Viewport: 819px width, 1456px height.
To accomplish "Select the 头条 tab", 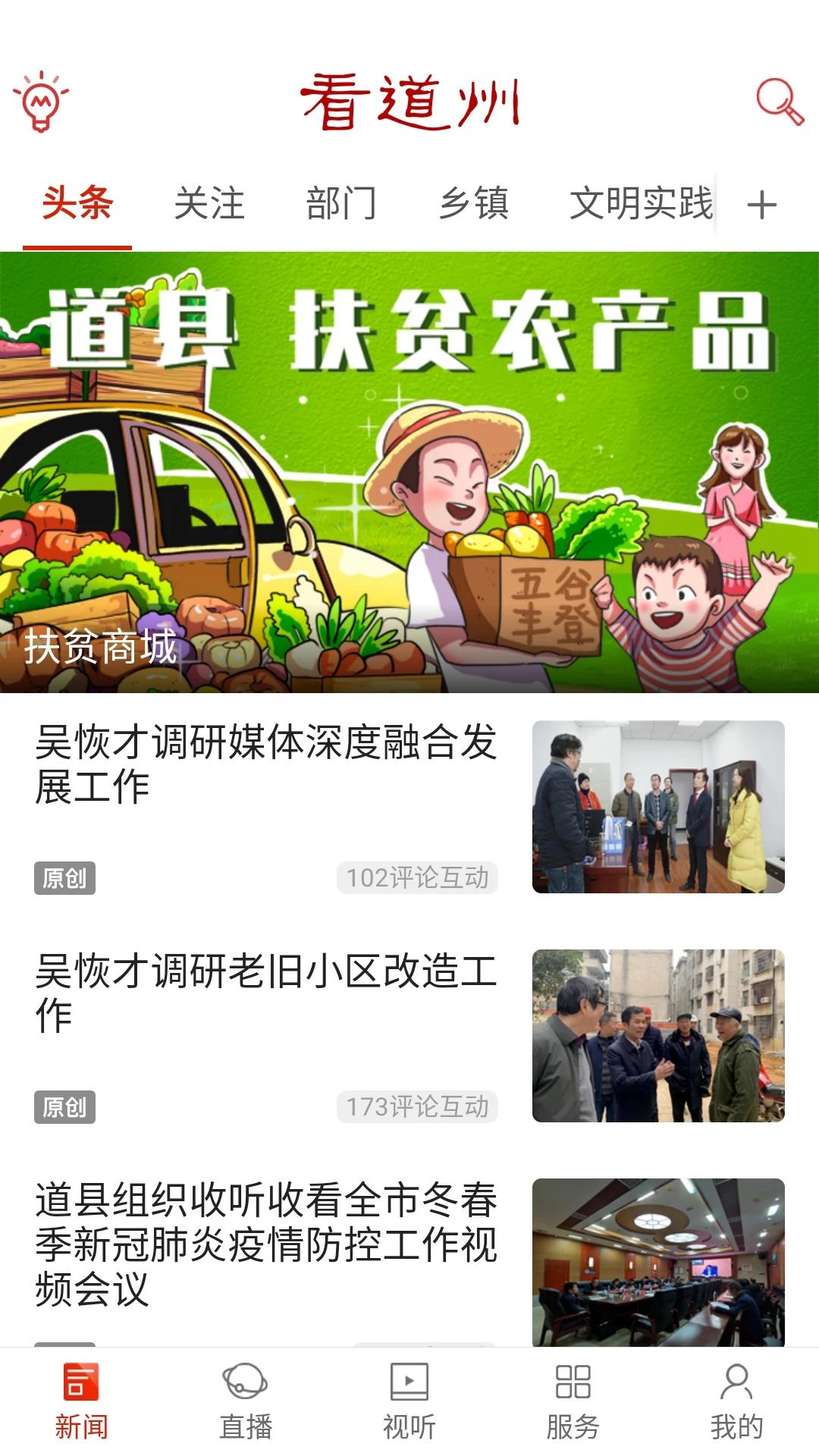I will coord(77,203).
